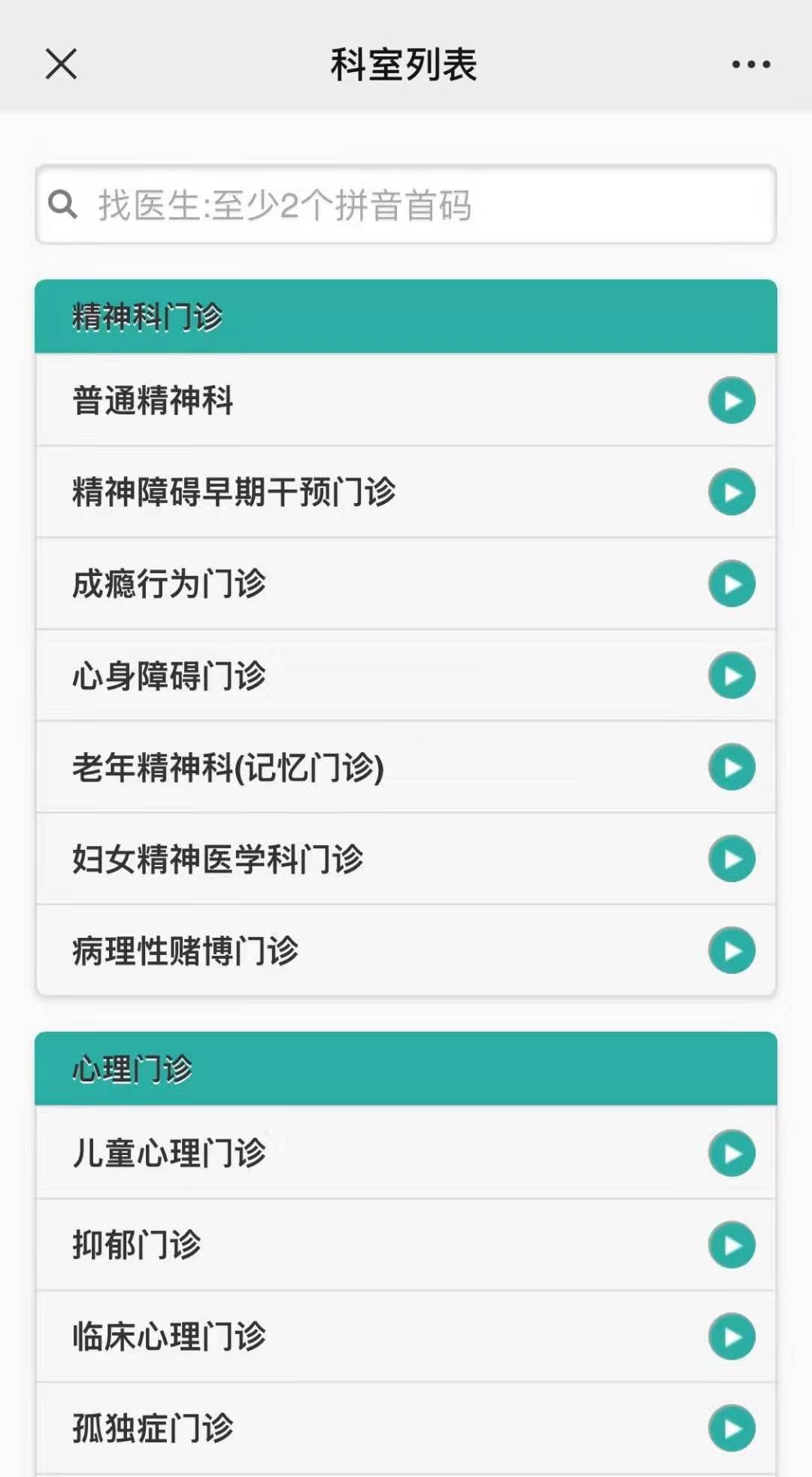
Task: Select 抑郁门诊
Action: (406, 1245)
